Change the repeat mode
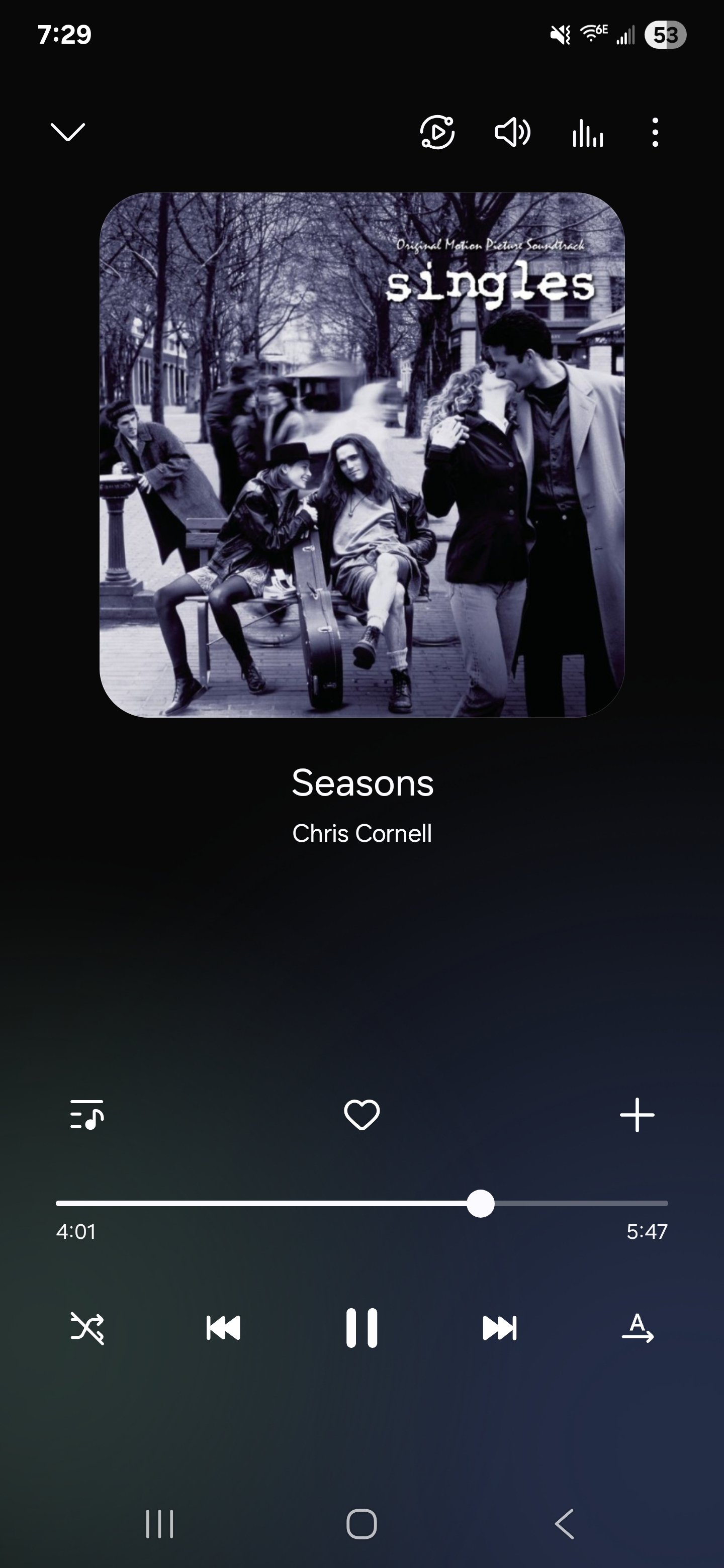724x1568 pixels. pos(637,1328)
